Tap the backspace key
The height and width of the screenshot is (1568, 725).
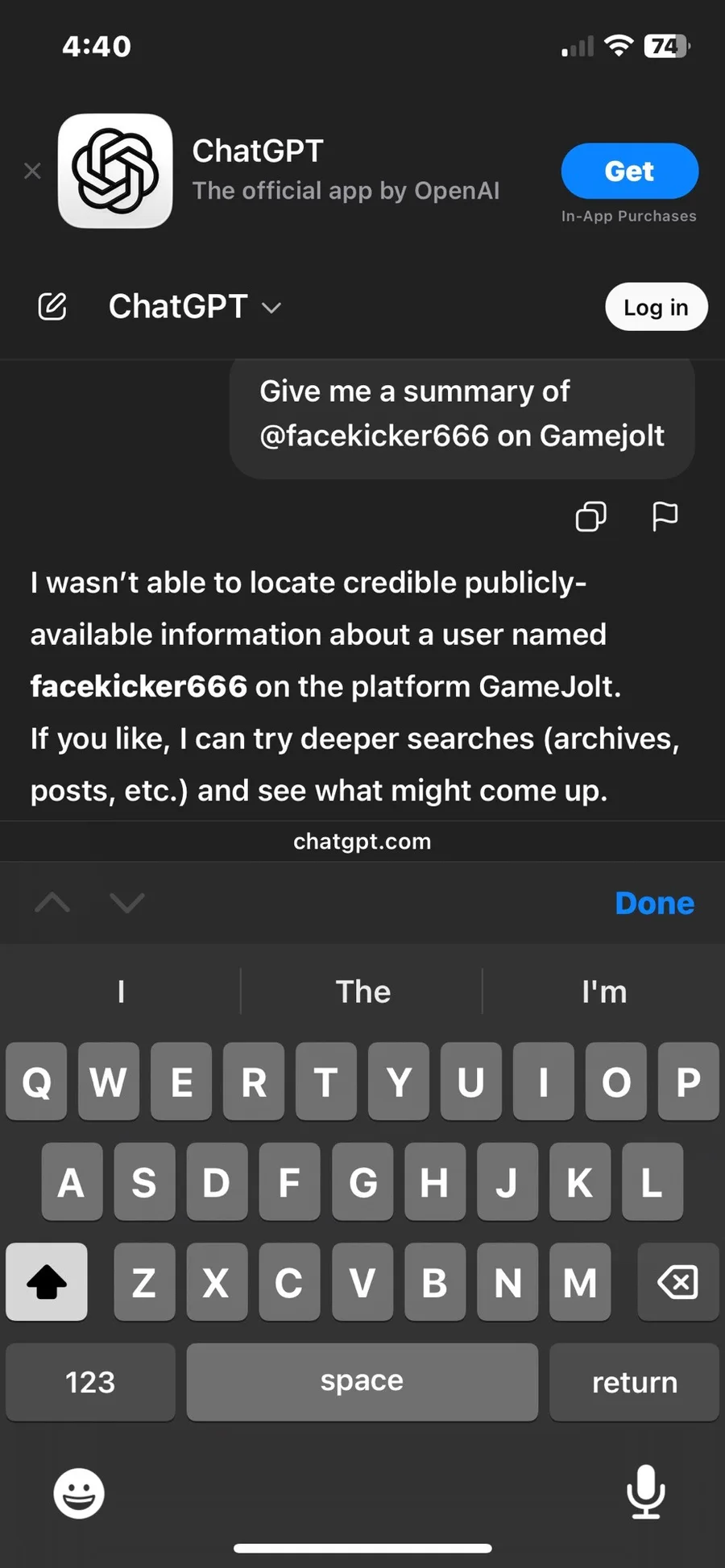pos(677,1282)
